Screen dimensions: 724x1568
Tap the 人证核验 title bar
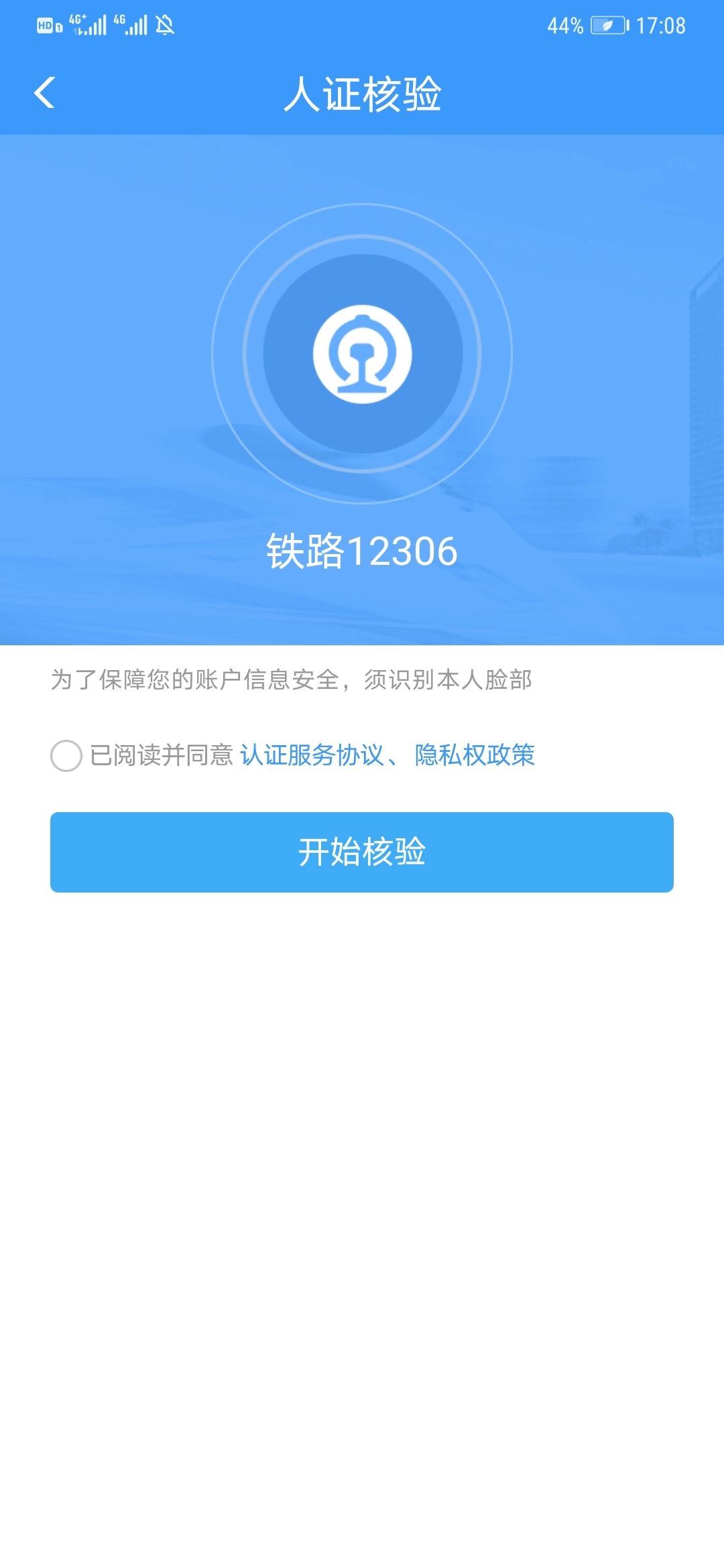(x=362, y=95)
